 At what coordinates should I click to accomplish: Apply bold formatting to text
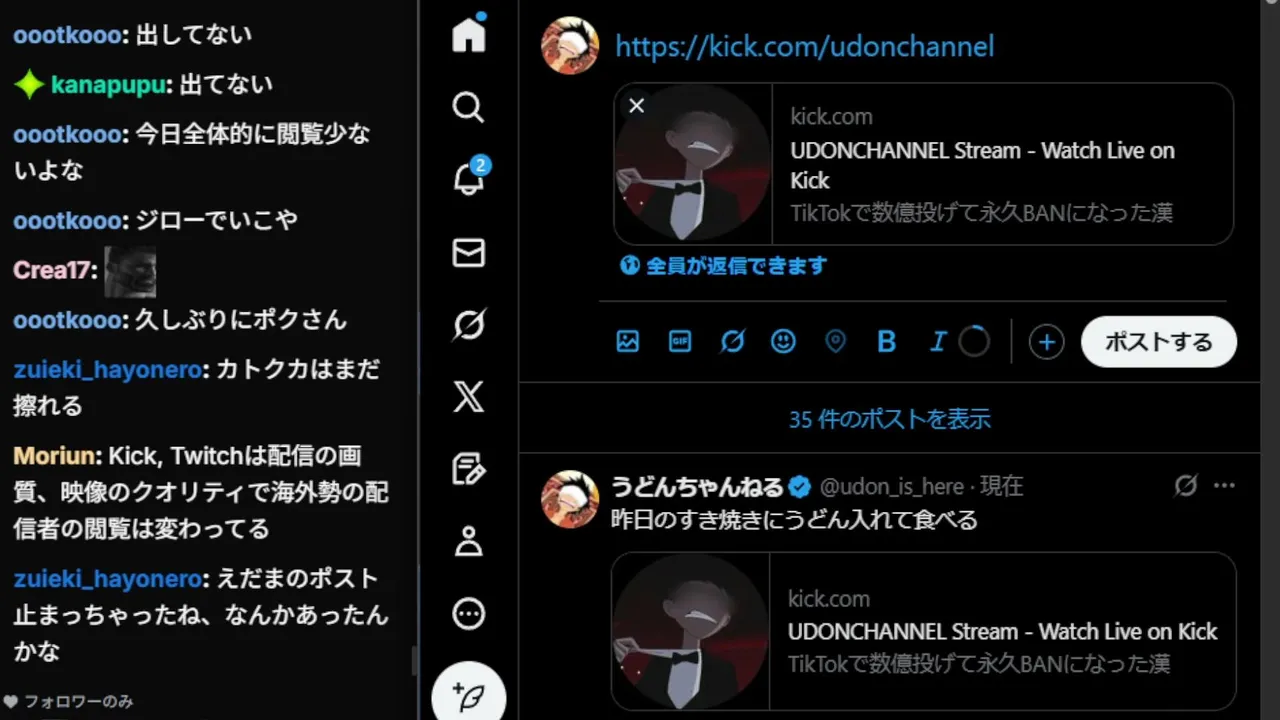coord(886,342)
